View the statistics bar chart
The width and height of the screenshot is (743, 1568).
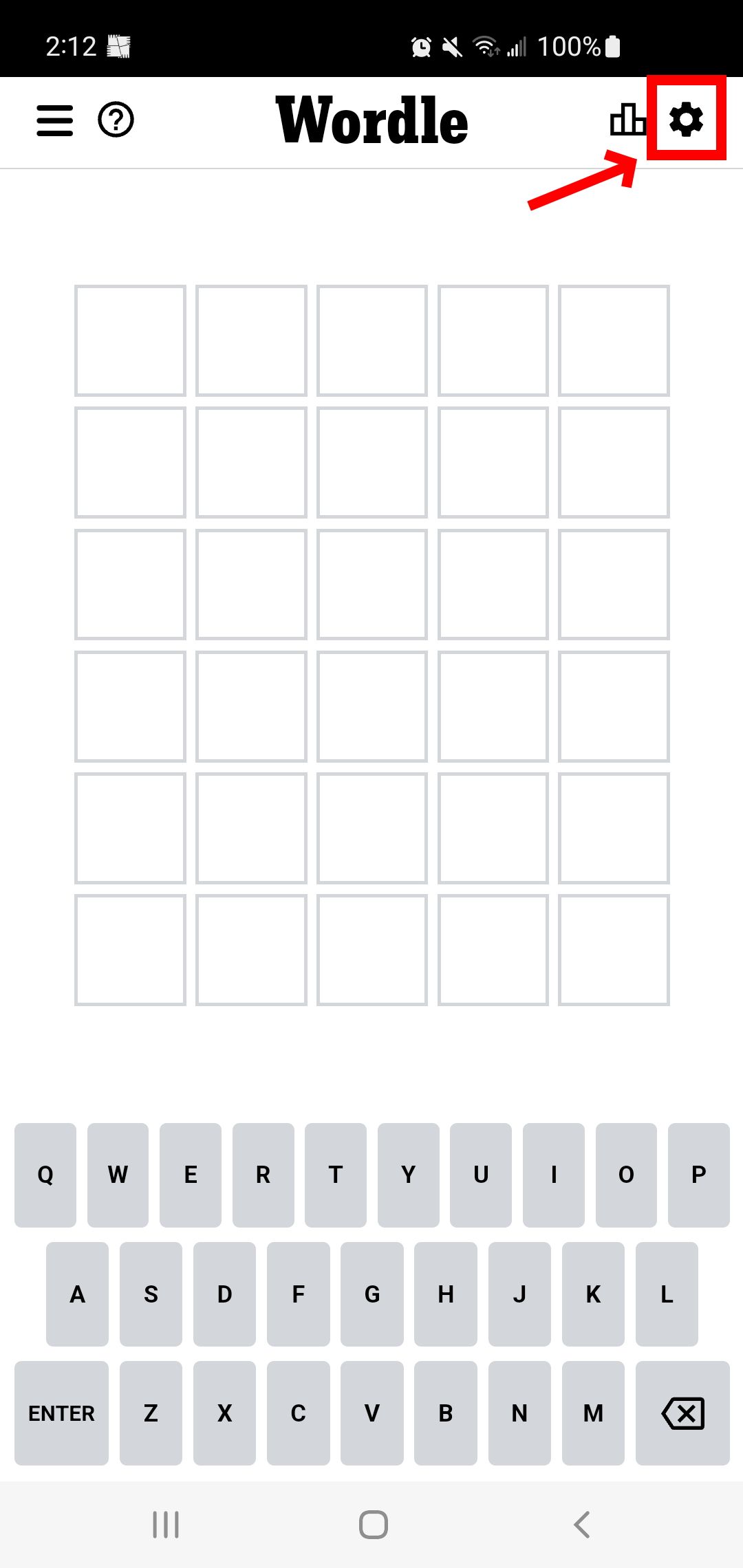click(x=627, y=119)
